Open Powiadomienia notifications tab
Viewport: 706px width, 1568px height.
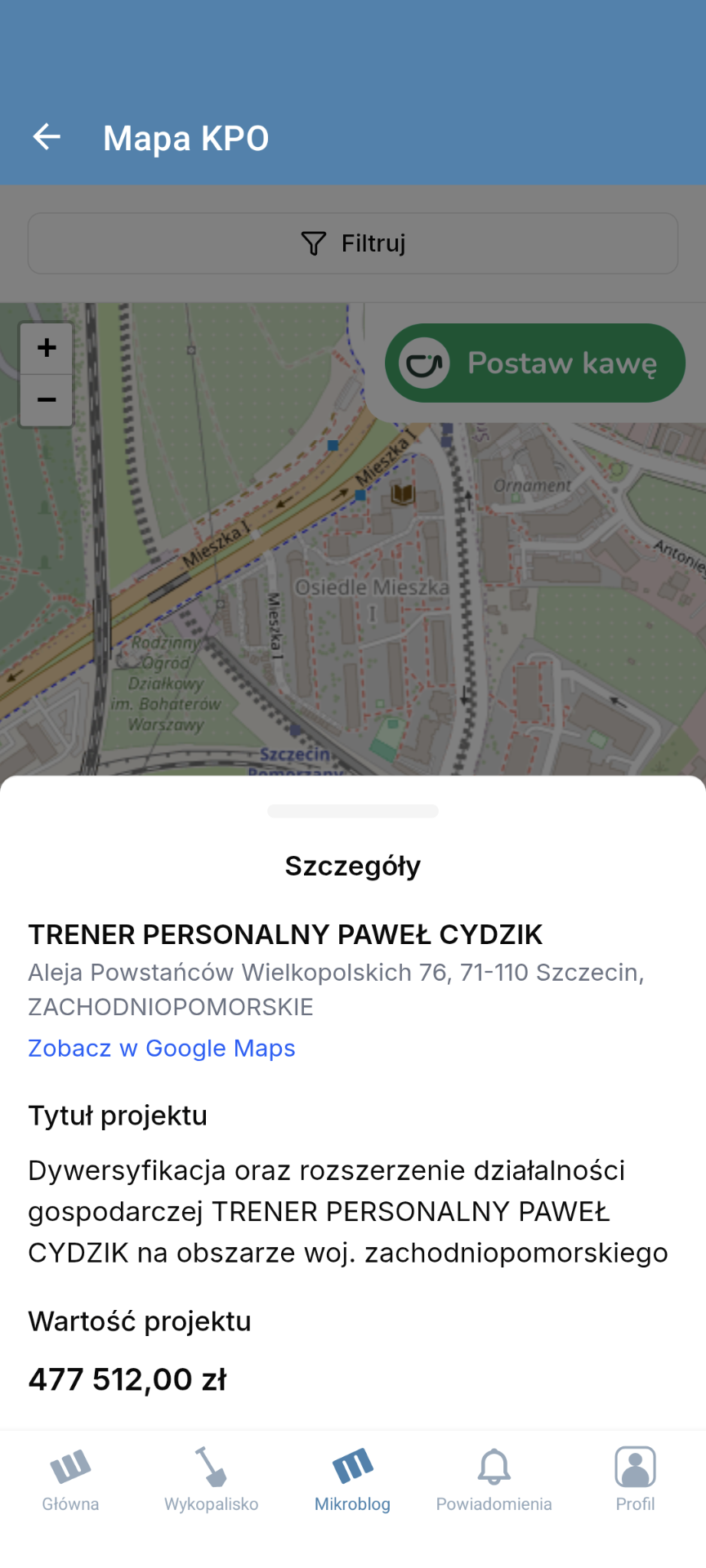(494, 1480)
